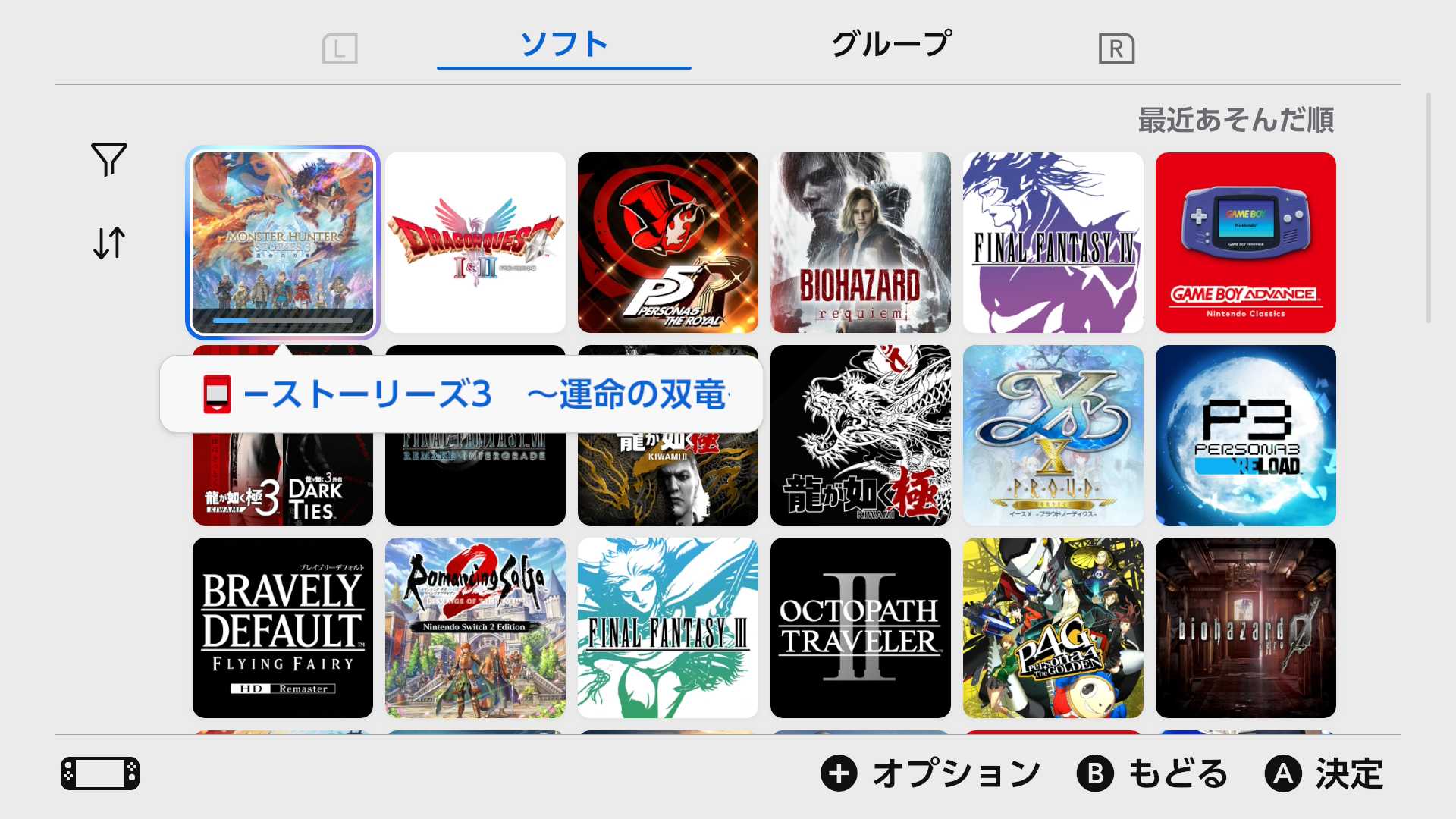
Task: Open the Ys X Proud Nordics tile
Action: point(1053,435)
